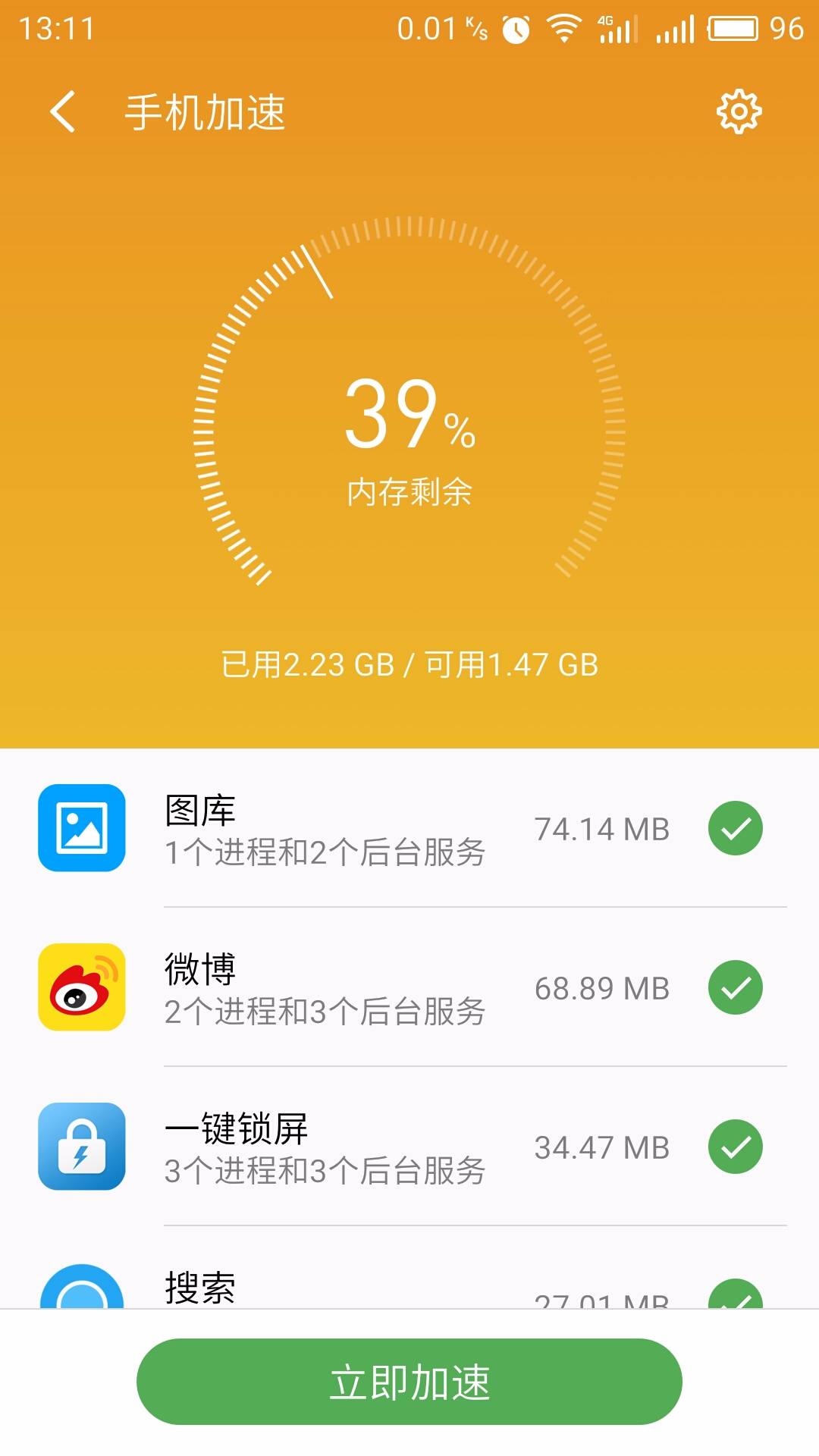Tap the 搜索 app row
819x1456 pixels.
coord(409,1268)
